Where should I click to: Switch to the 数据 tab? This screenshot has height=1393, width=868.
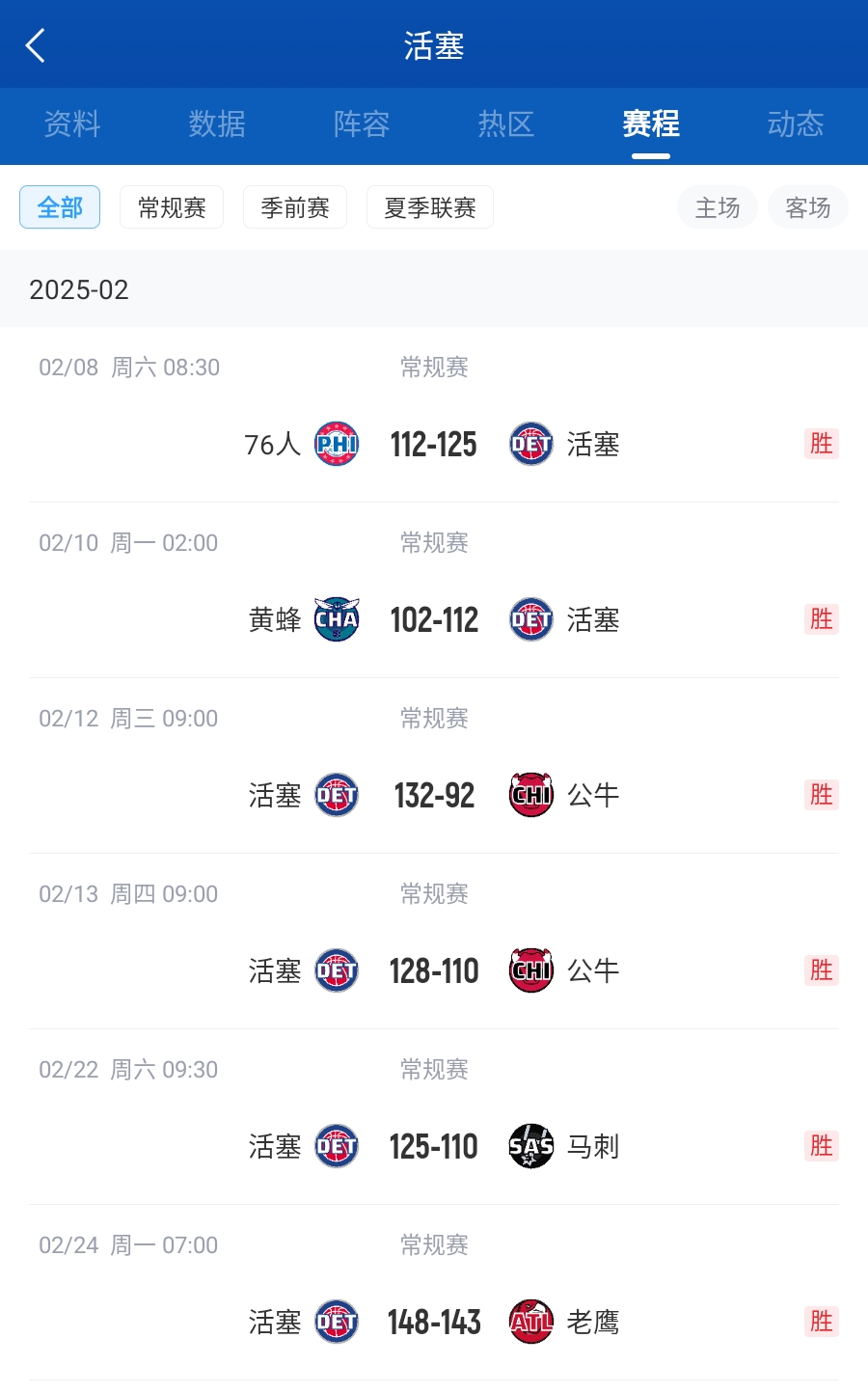pyautogui.click(x=217, y=124)
